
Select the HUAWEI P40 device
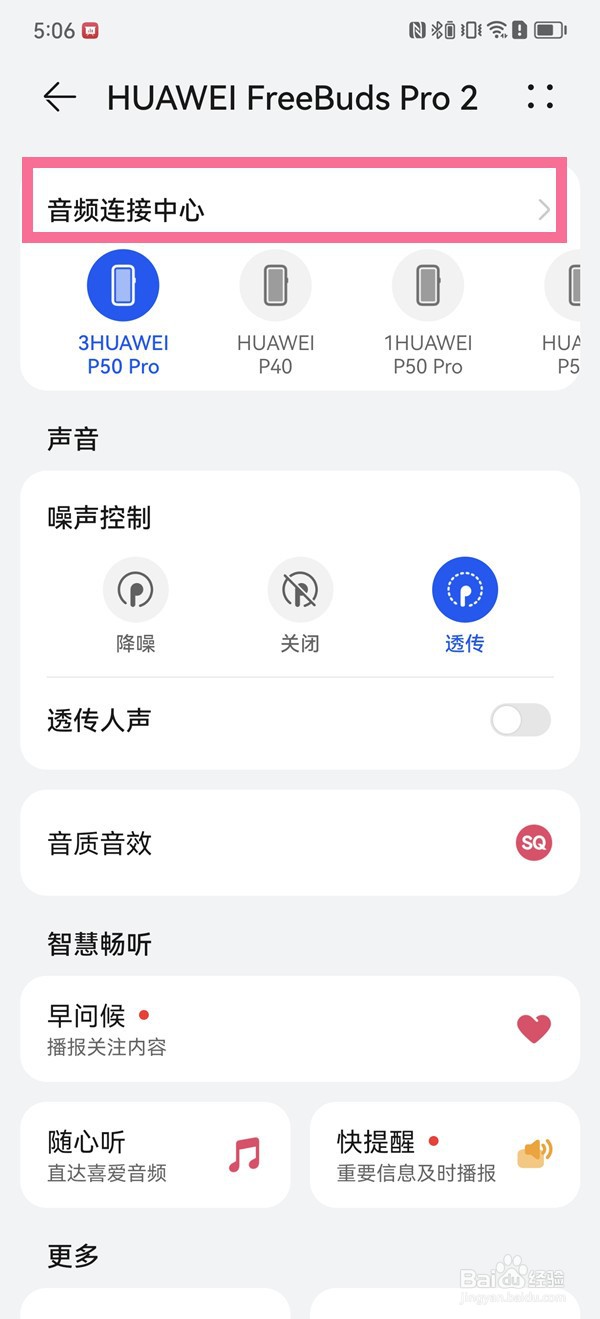pos(275,286)
